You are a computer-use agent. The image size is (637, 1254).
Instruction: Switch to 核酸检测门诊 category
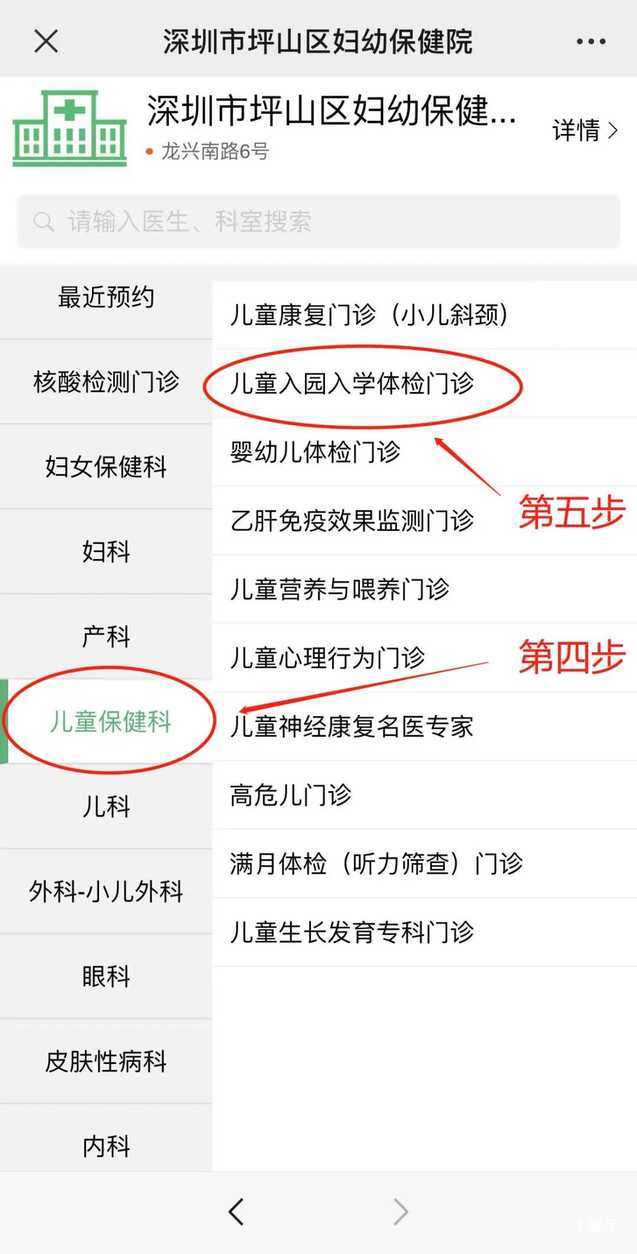point(106,382)
